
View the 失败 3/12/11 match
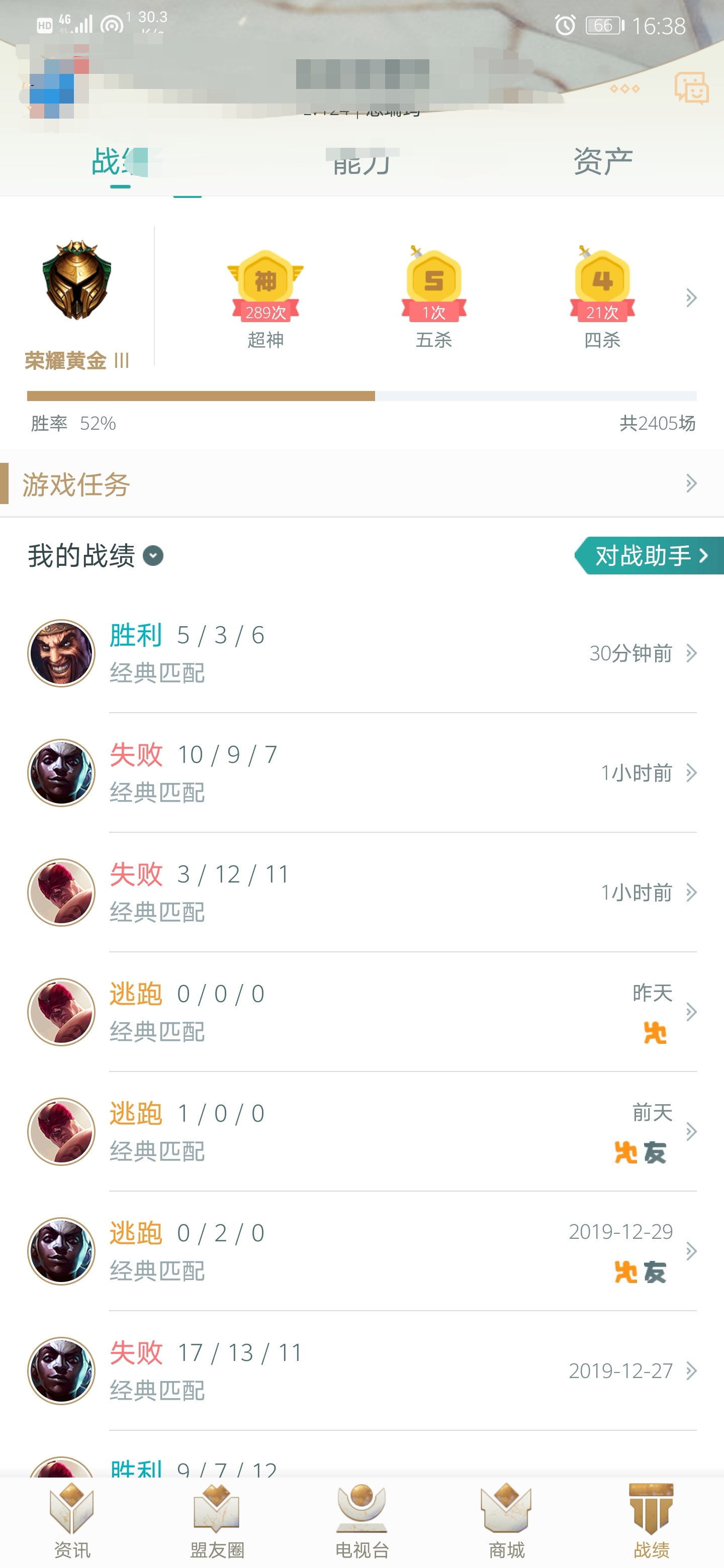pos(361,893)
